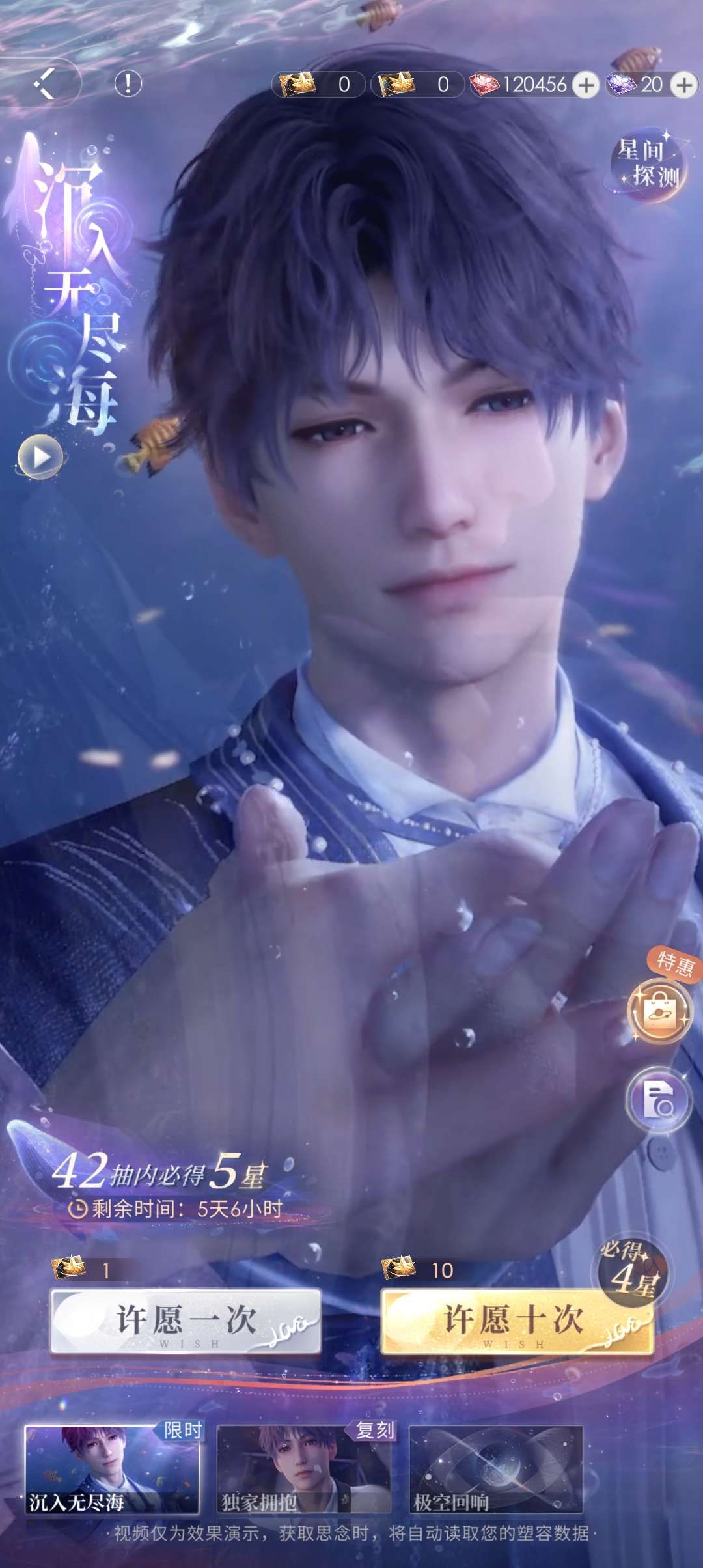Open the wish record lookup icon
The image size is (703, 1568).
(x=659, y=1100)
